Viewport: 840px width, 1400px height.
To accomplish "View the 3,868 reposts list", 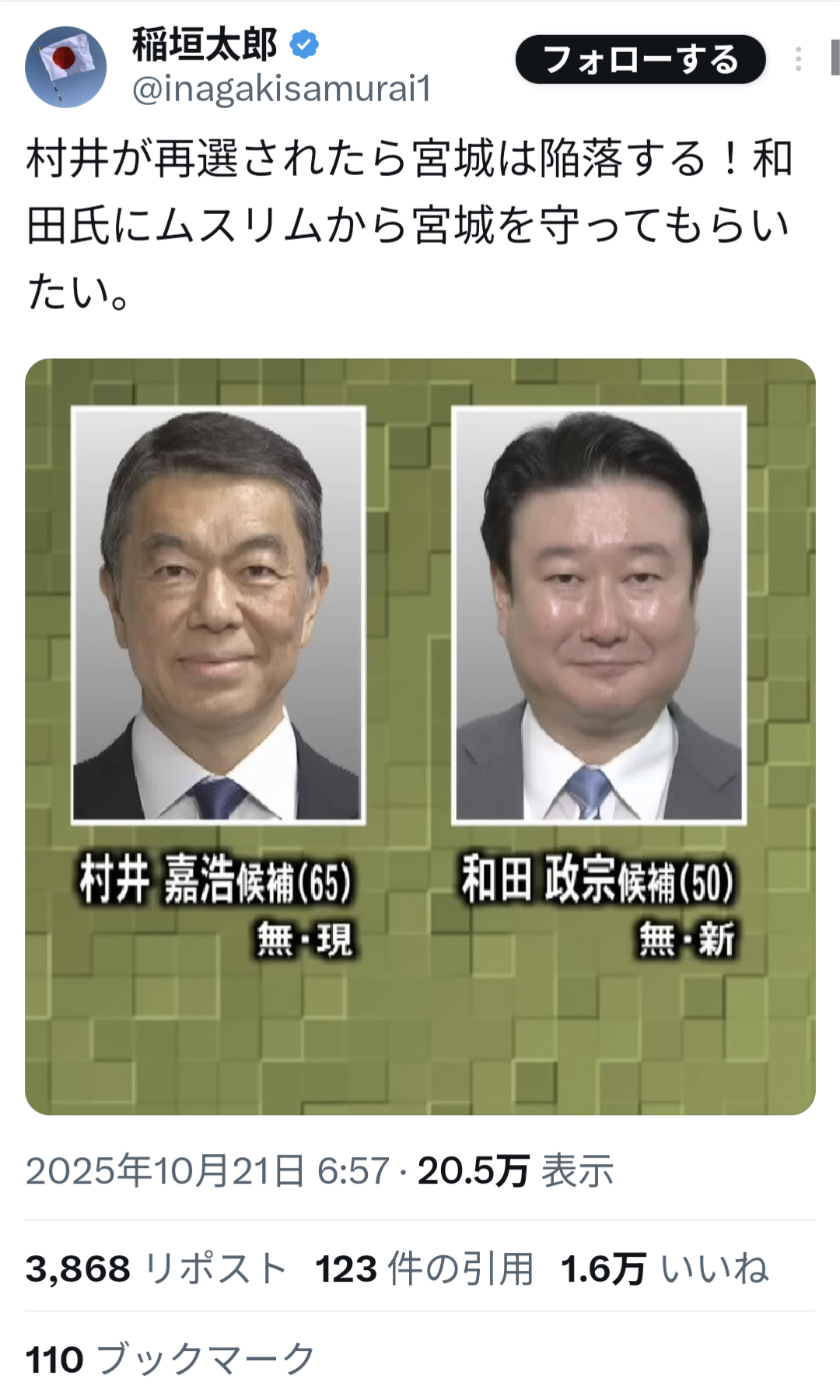I will (x=156, y=1268).
